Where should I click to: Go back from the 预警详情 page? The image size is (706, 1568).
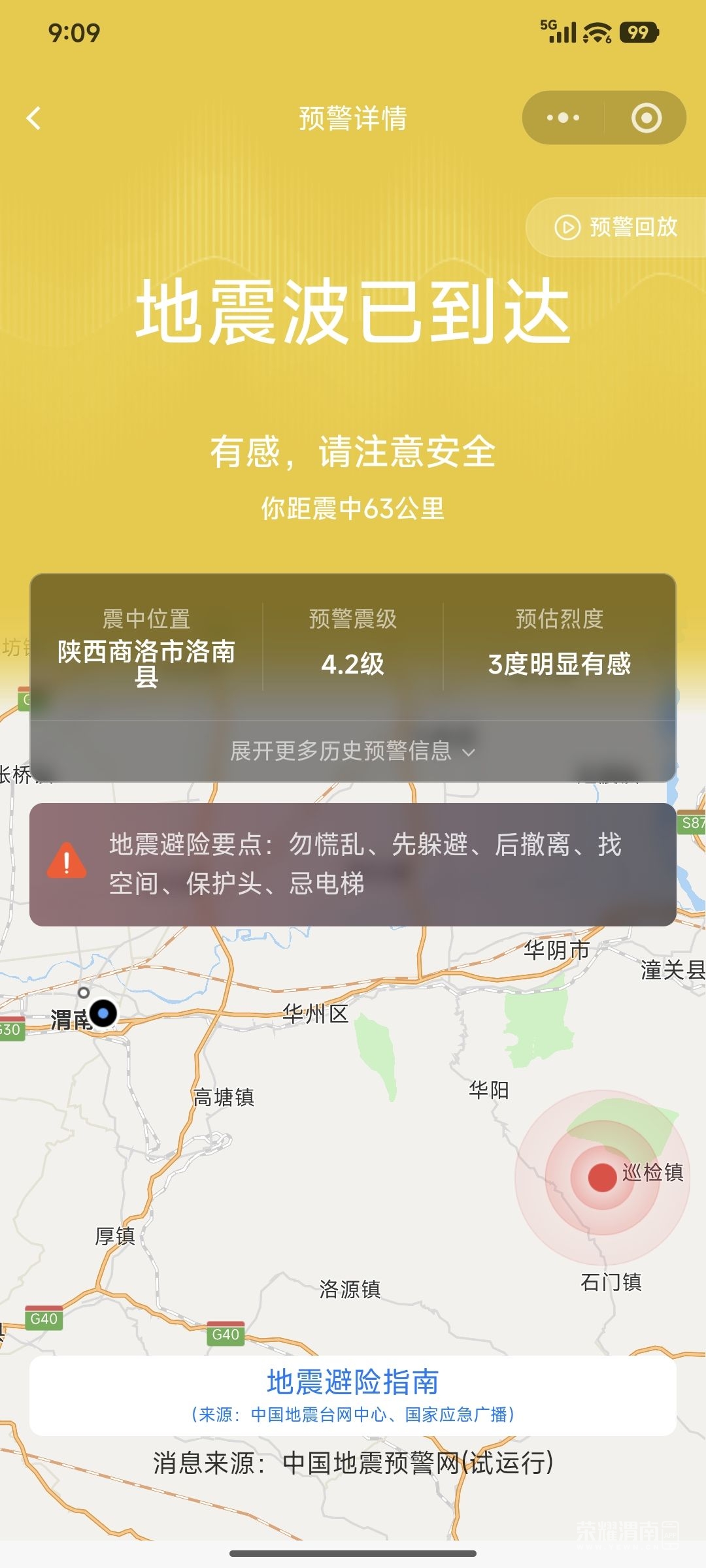point(34,118)
